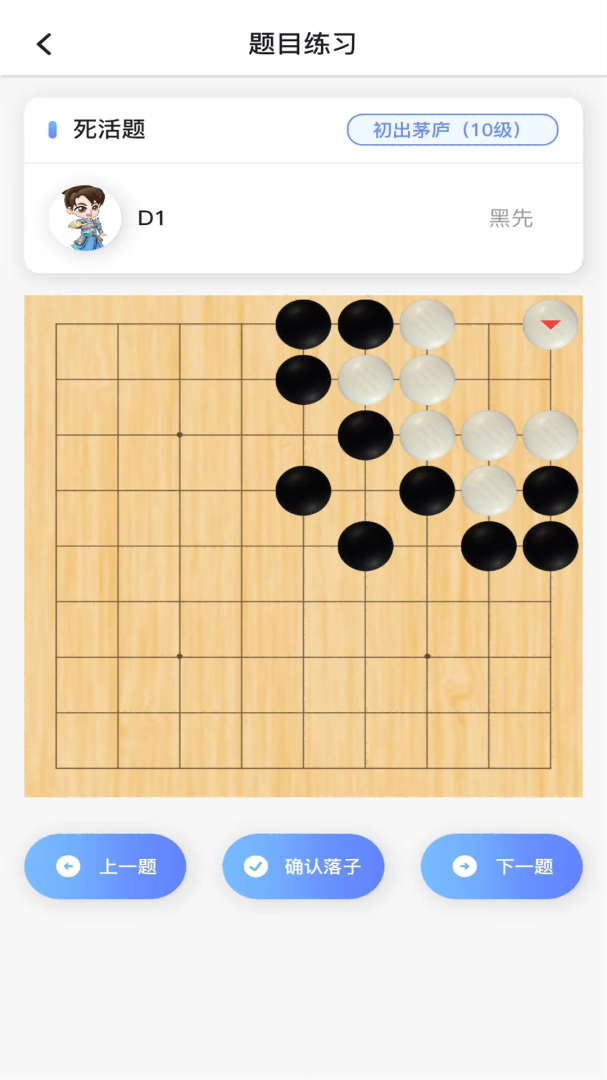The height and width of the screenshot is (1080, 607).
Task: Tap the 初出茅庐（10级）level chip
Action: point(452,130)
